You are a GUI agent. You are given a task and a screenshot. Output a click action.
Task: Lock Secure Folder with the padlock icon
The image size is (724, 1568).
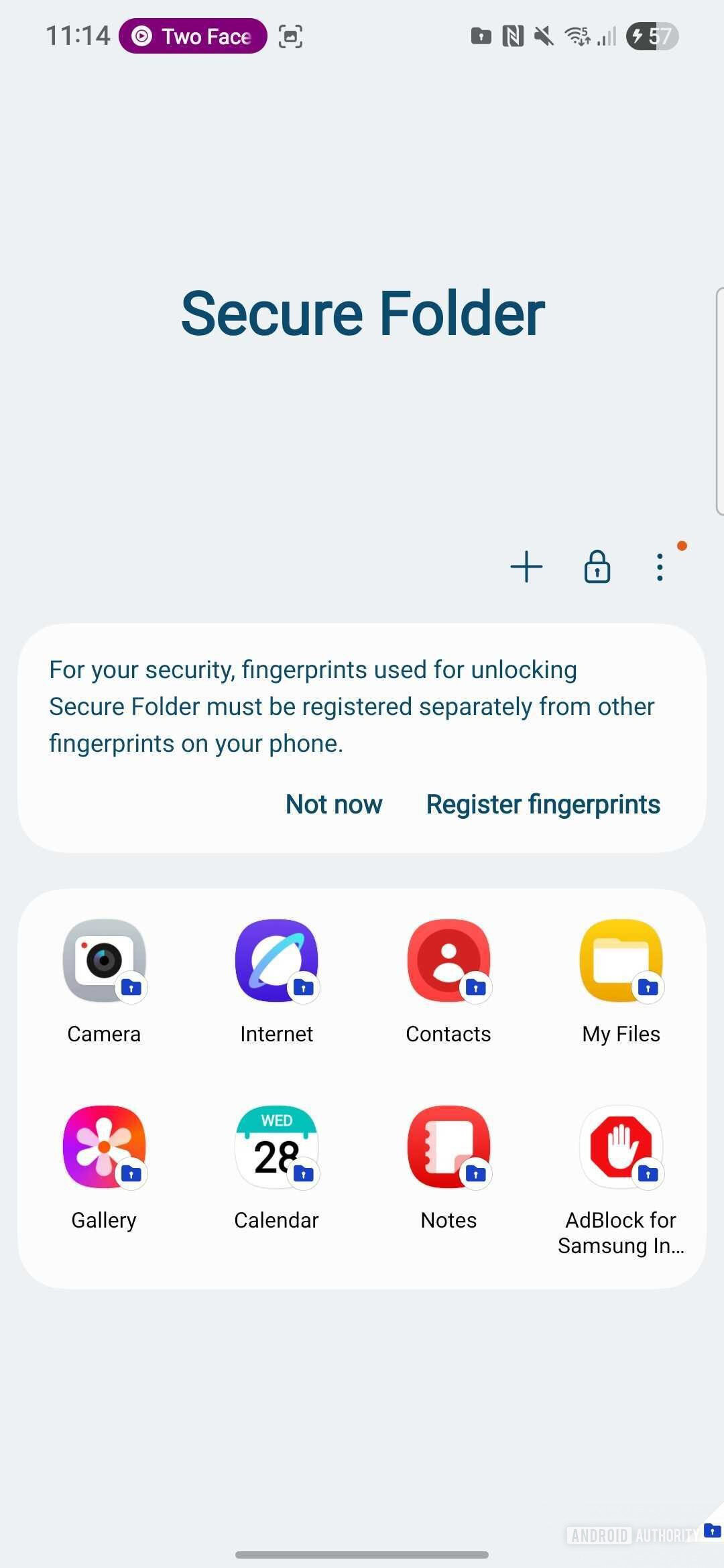(x=597, y=567)
